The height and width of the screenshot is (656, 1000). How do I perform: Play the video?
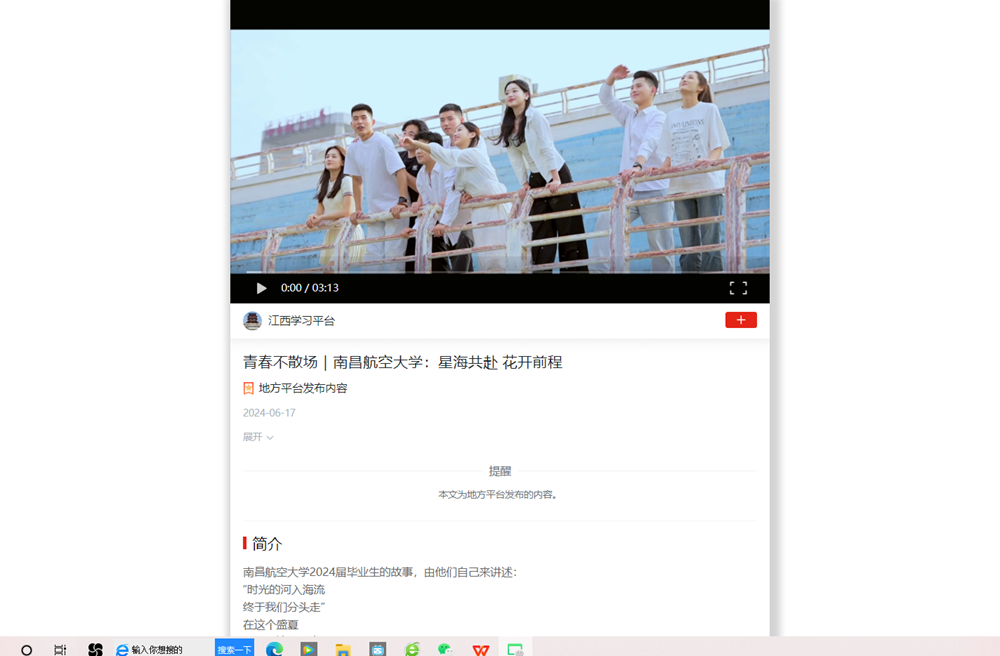point(261,288)
